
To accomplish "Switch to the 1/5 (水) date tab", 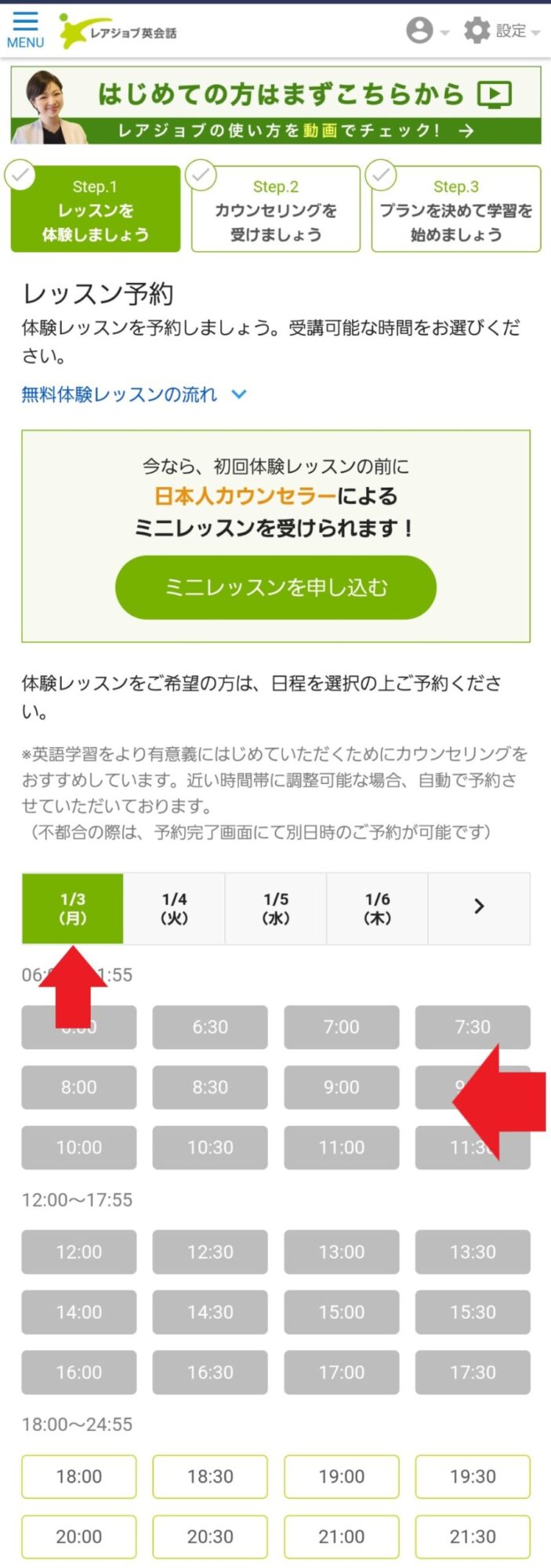I will 276,908.
